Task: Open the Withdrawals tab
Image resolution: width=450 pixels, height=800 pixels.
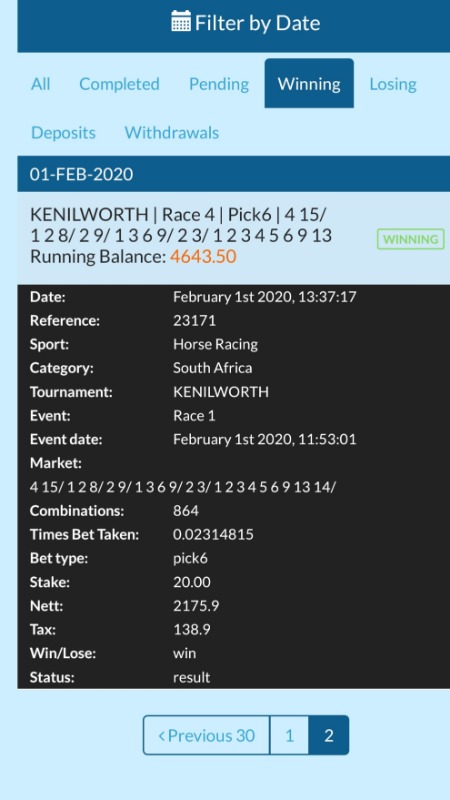Action: [171, 133]
